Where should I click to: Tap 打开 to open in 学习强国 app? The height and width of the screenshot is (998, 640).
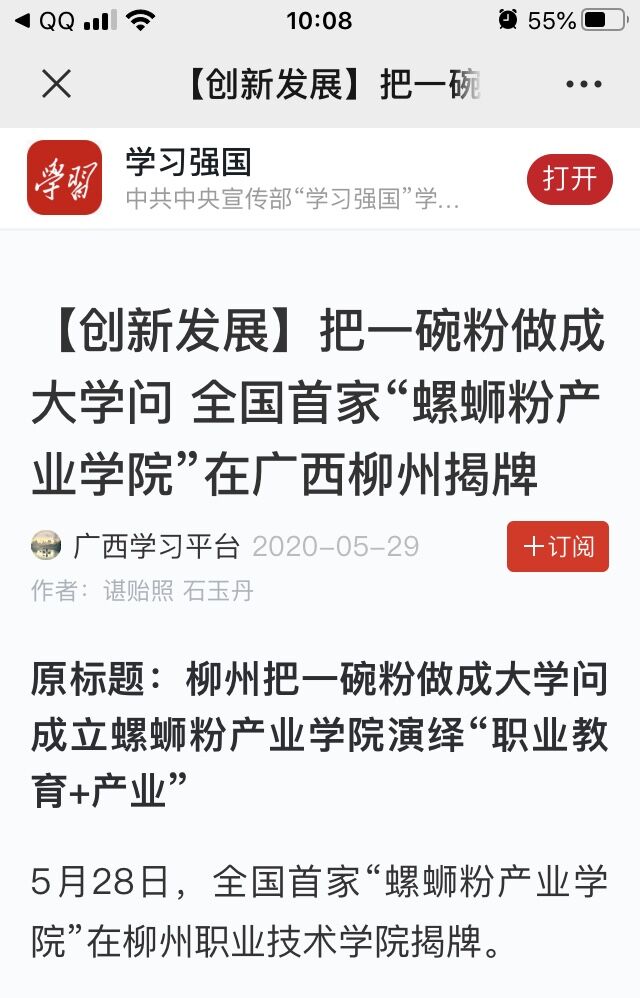(x=569, y=179)
